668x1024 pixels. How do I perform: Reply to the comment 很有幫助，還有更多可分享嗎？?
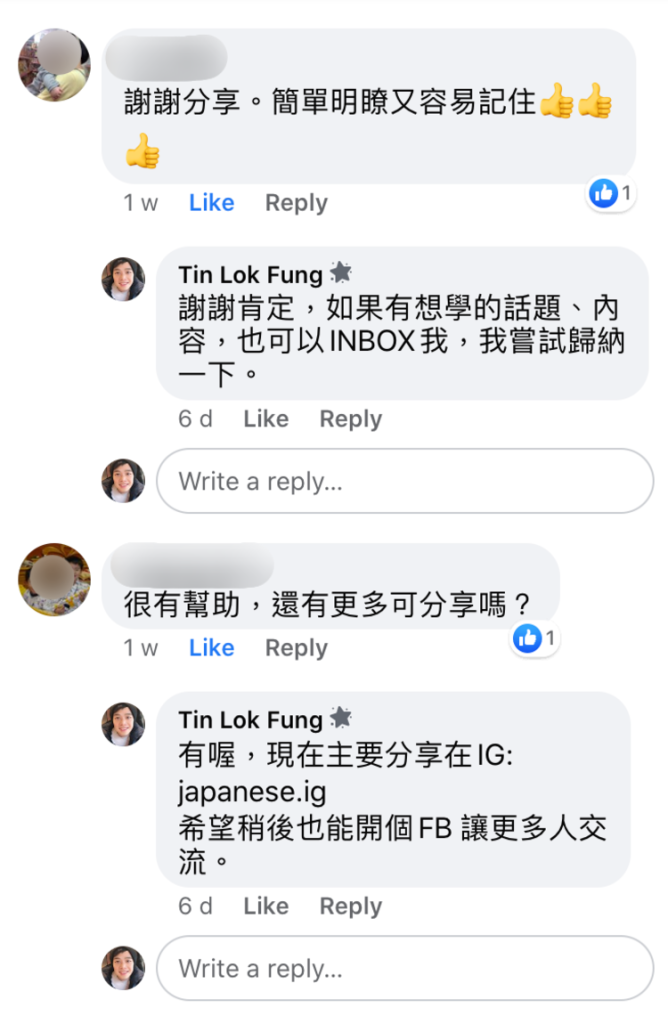tap(296, 648)
